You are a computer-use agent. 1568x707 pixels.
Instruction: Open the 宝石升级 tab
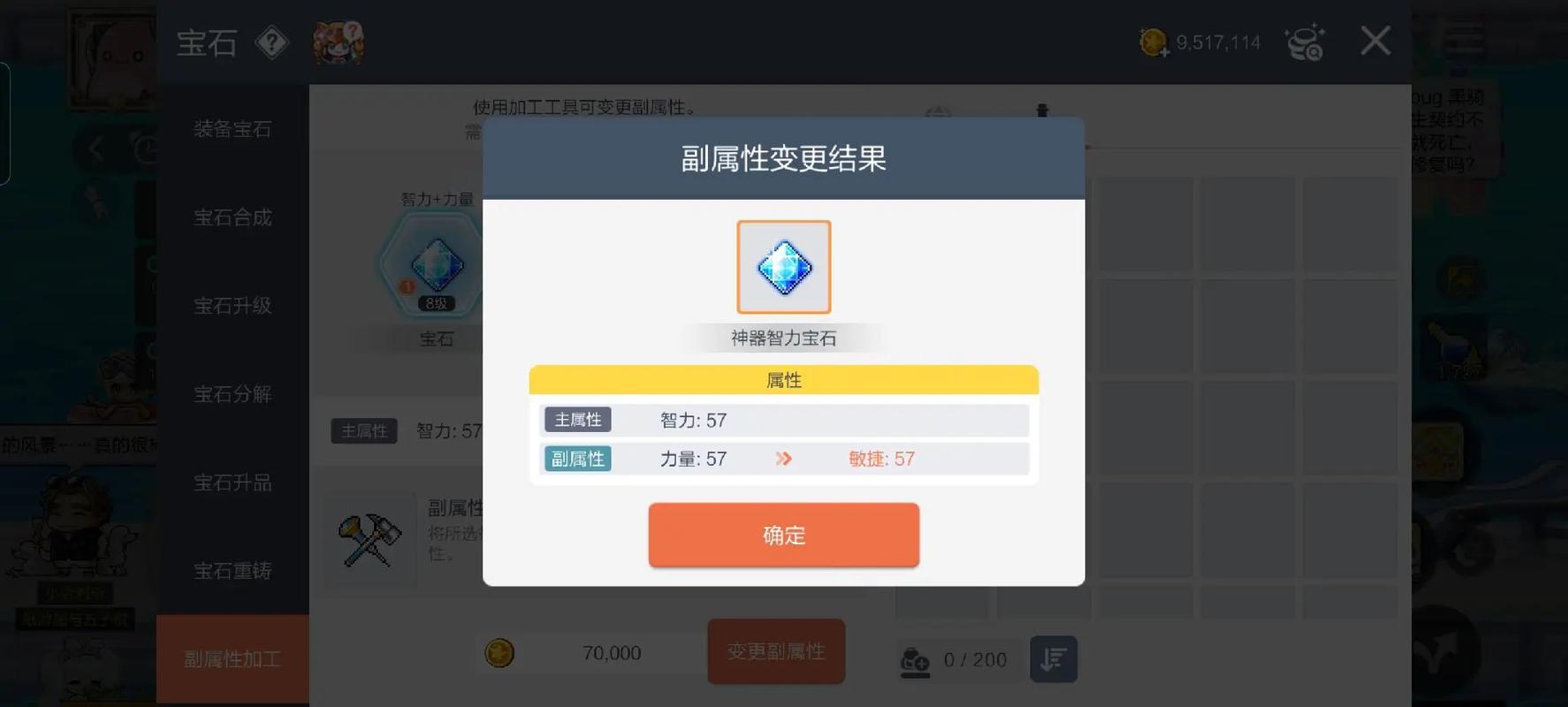point(232,306)
